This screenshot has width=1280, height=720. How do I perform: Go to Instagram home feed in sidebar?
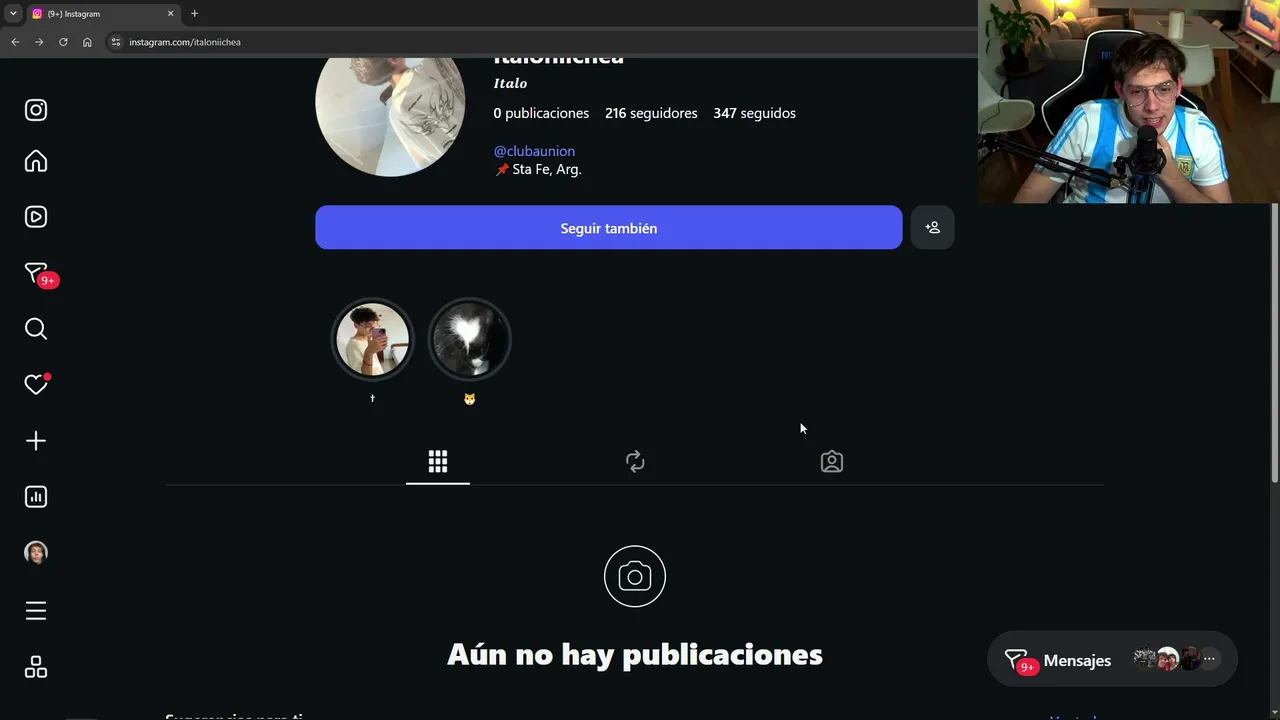[x=36, y=161]
